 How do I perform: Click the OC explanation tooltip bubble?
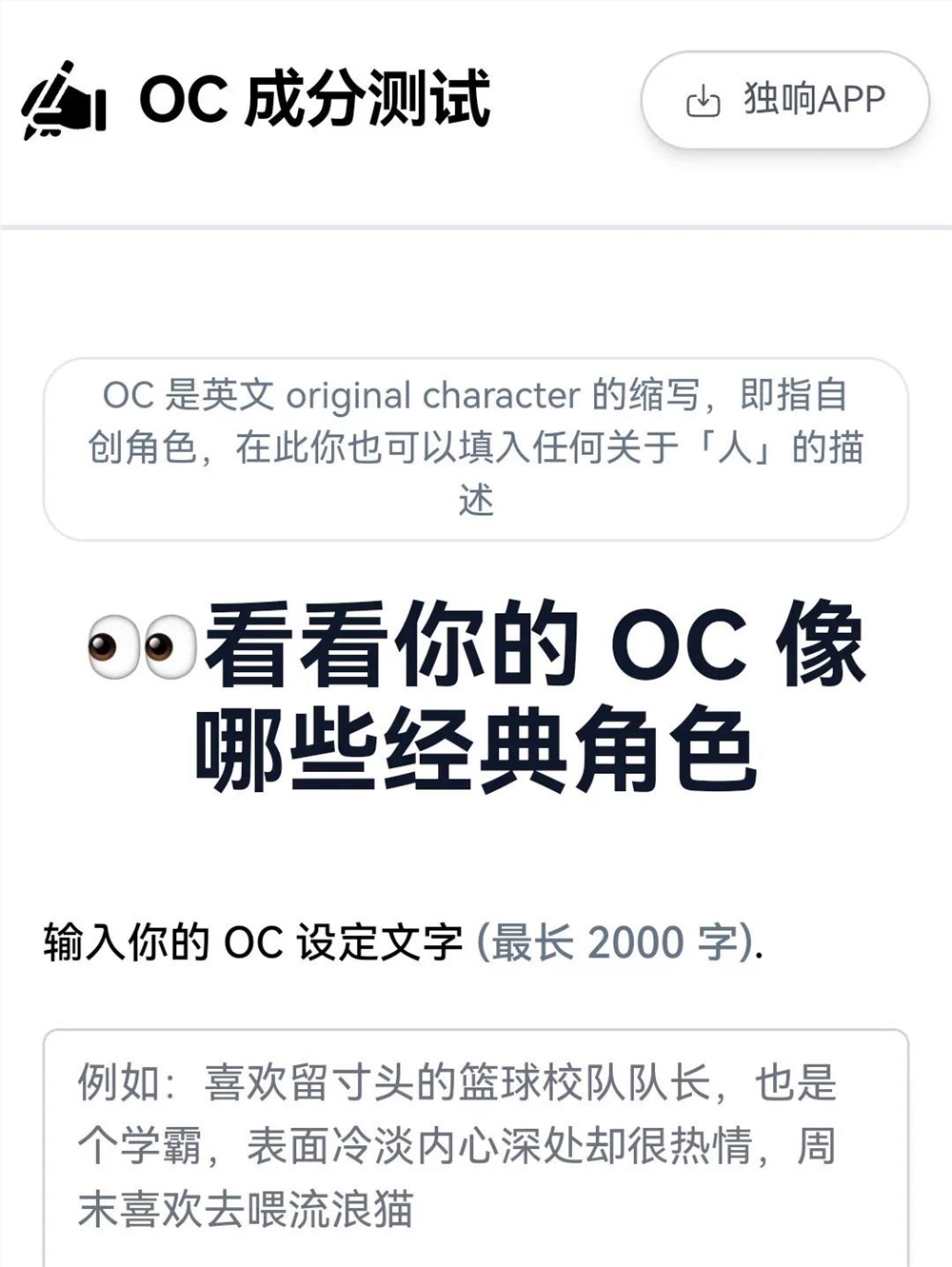476,447
